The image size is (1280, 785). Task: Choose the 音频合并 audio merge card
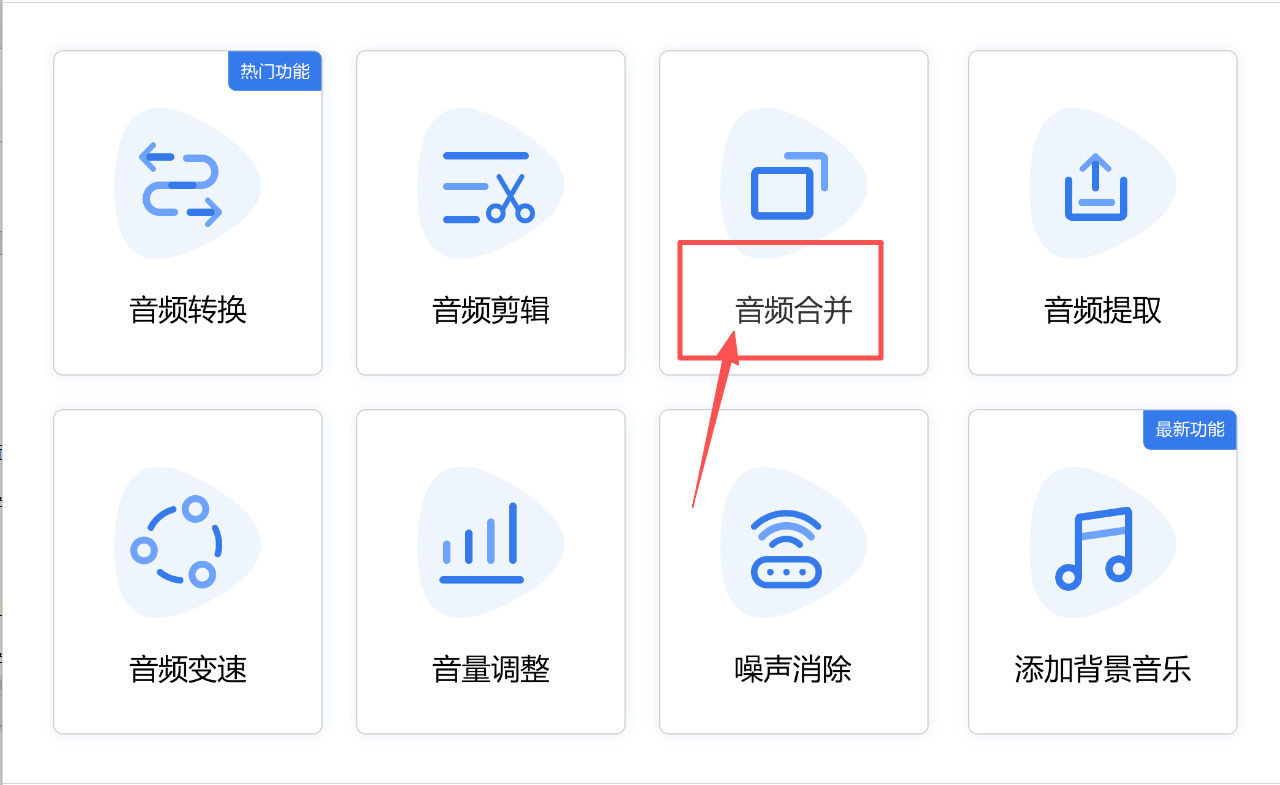pyautogui.click(x=793, y=213)
